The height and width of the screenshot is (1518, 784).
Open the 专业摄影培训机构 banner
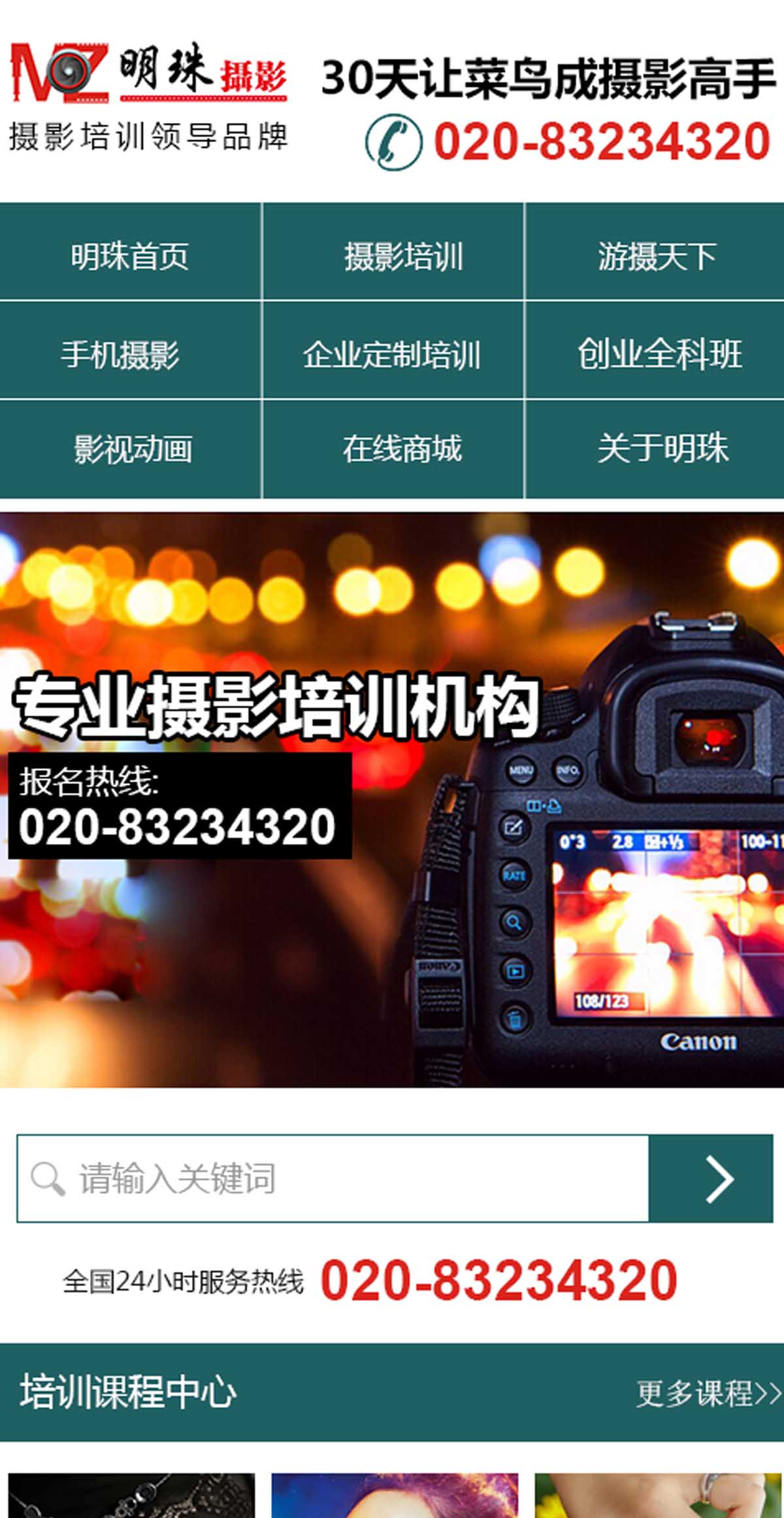[x=392, y=800]
